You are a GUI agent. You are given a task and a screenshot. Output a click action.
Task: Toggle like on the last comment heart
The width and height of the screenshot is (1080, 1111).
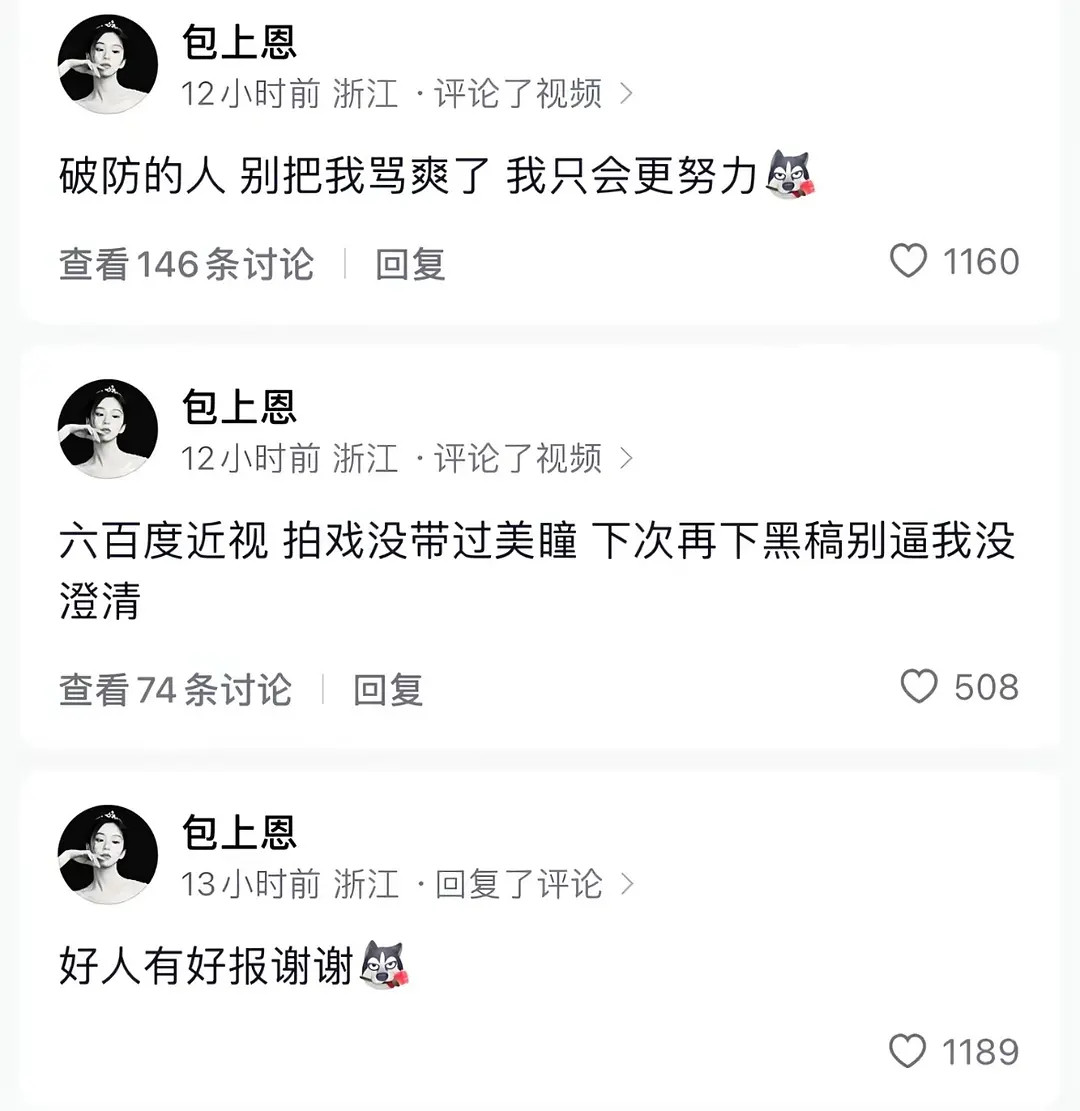click(x=908, y=1052)
